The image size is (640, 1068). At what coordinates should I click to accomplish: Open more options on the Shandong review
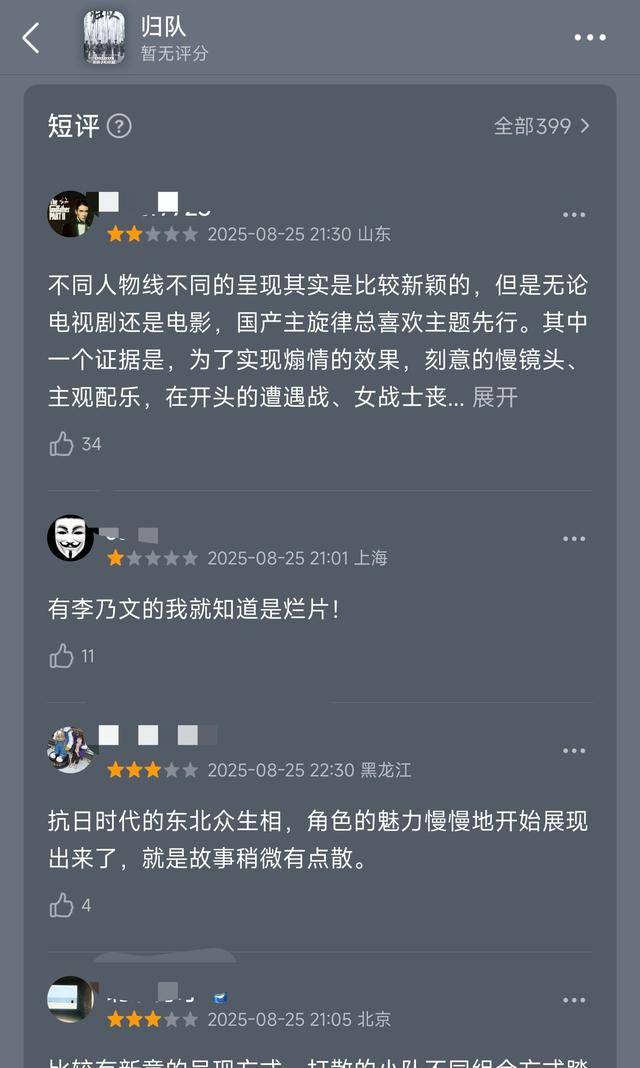click(574, 215)
